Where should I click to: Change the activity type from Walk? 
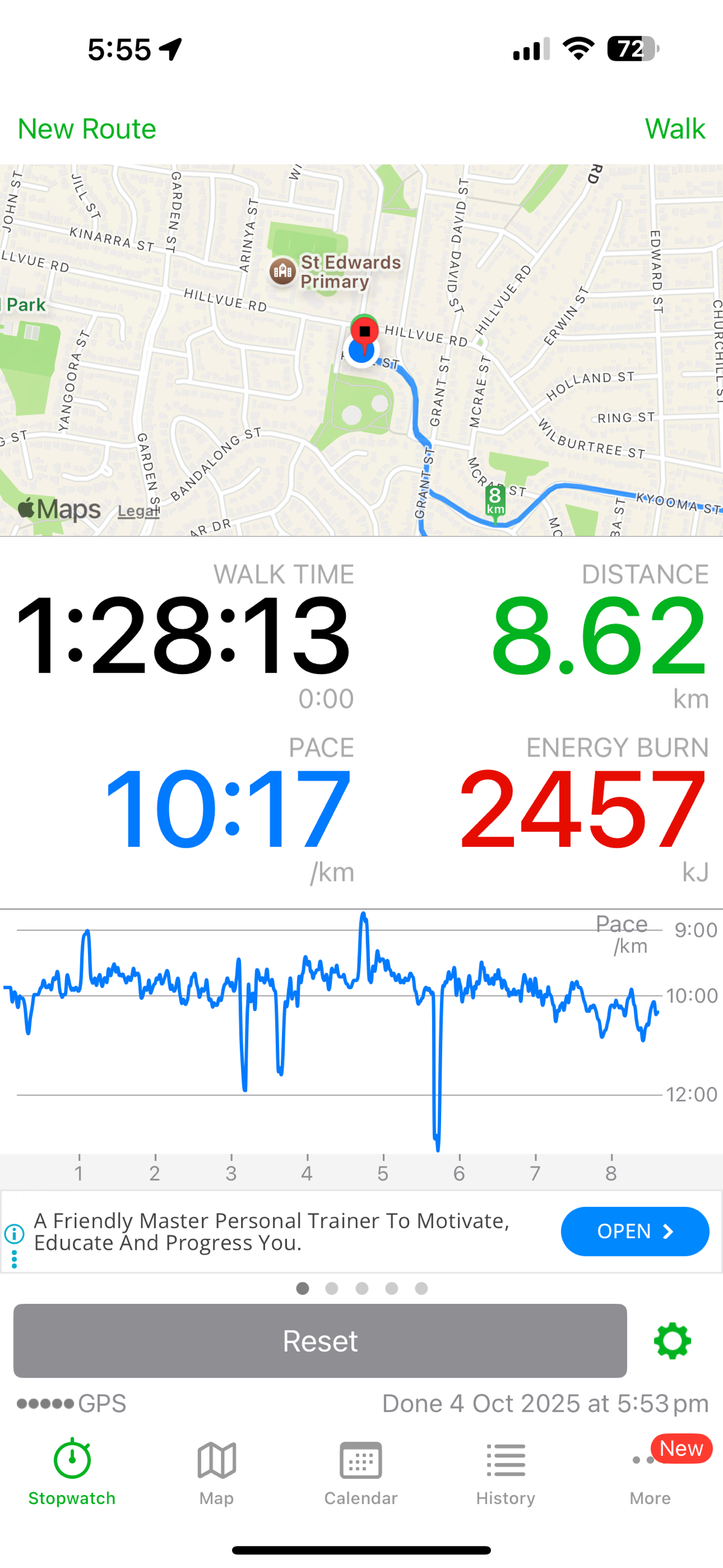pyautogui.click(x=674, y=129)
